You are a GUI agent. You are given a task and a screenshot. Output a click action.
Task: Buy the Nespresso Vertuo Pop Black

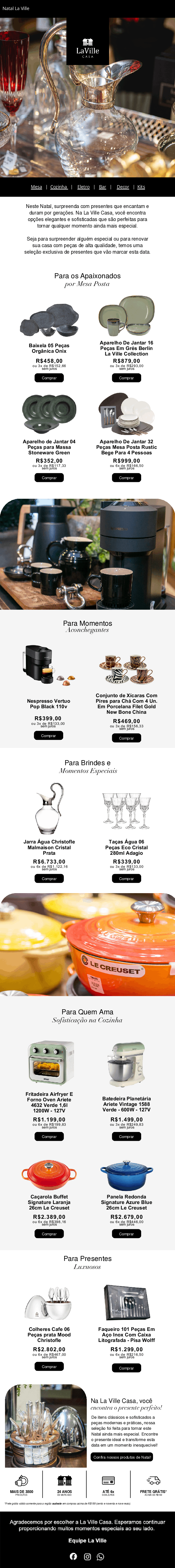tap(49, 736)
